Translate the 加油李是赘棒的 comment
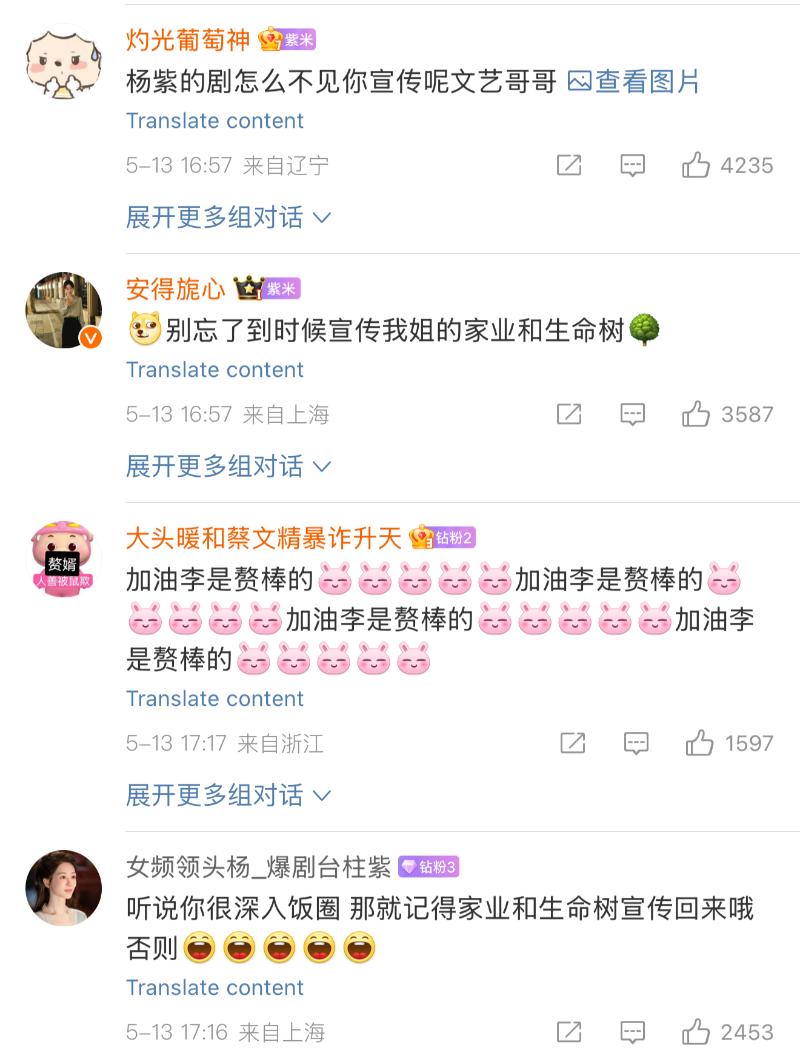This screenshot has height=1062, width=800. coord(215,699)
